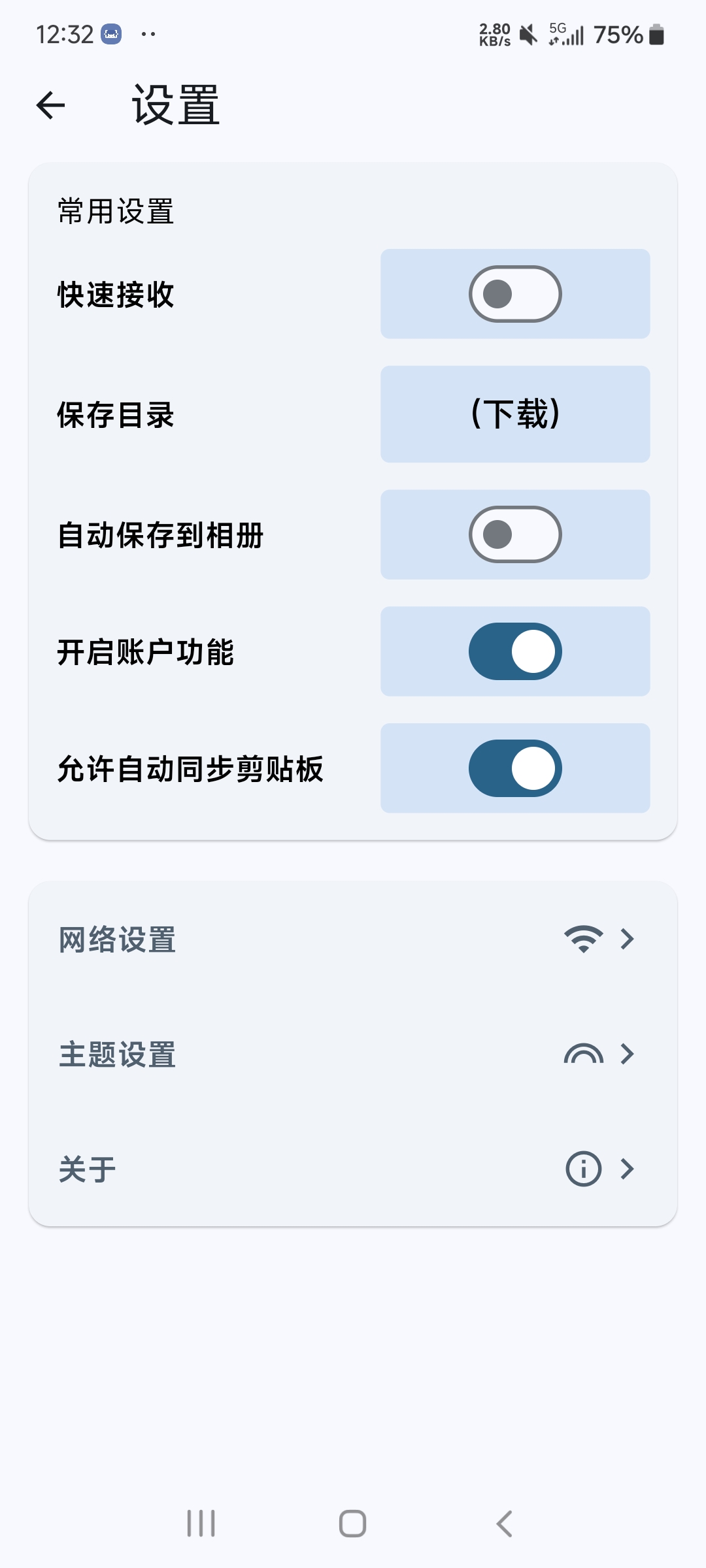
Task: Open the system recent apps view
Action: coord(201,1524)
